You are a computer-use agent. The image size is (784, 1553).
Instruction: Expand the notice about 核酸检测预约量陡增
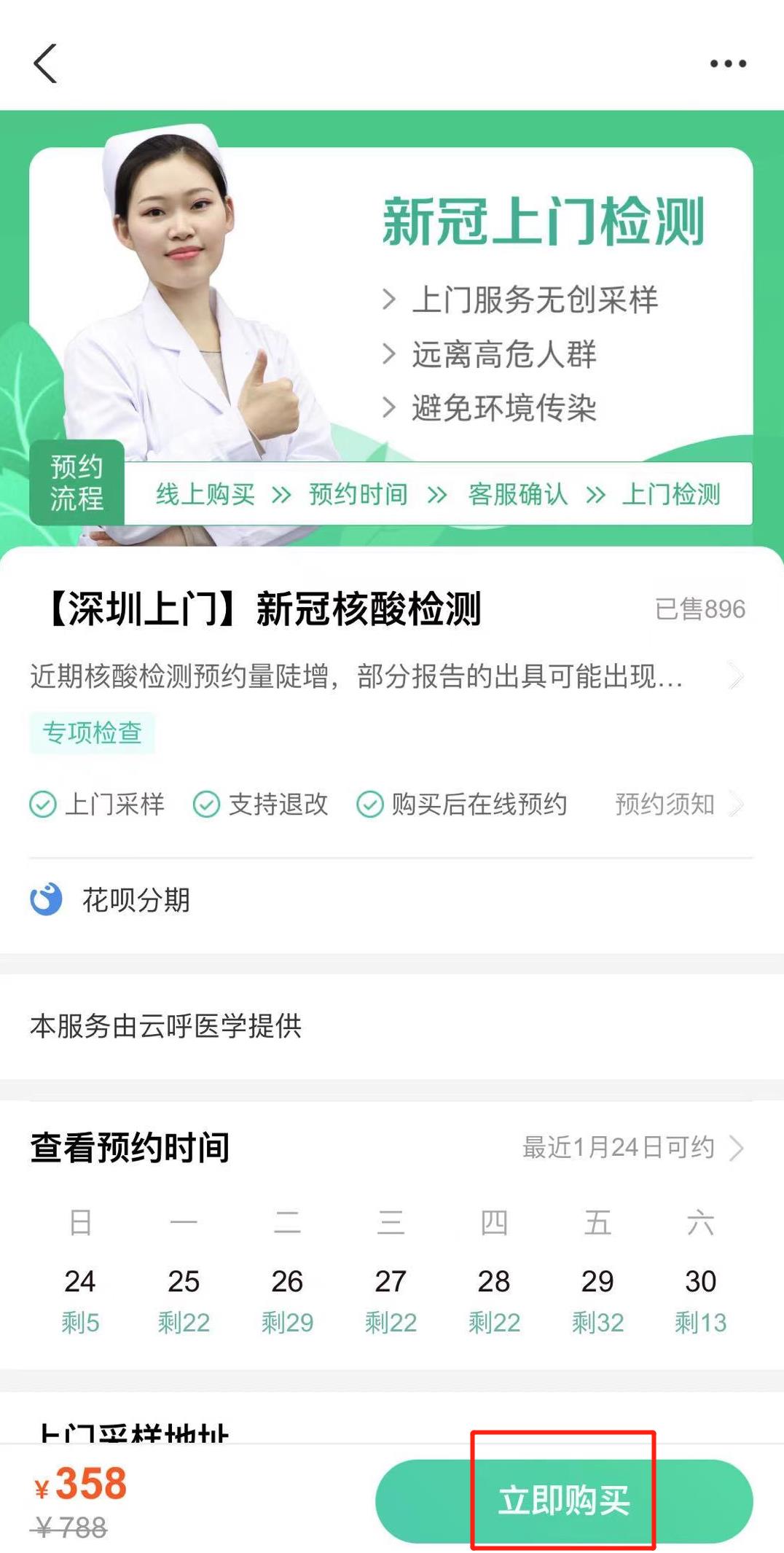[x=386, y=676]
